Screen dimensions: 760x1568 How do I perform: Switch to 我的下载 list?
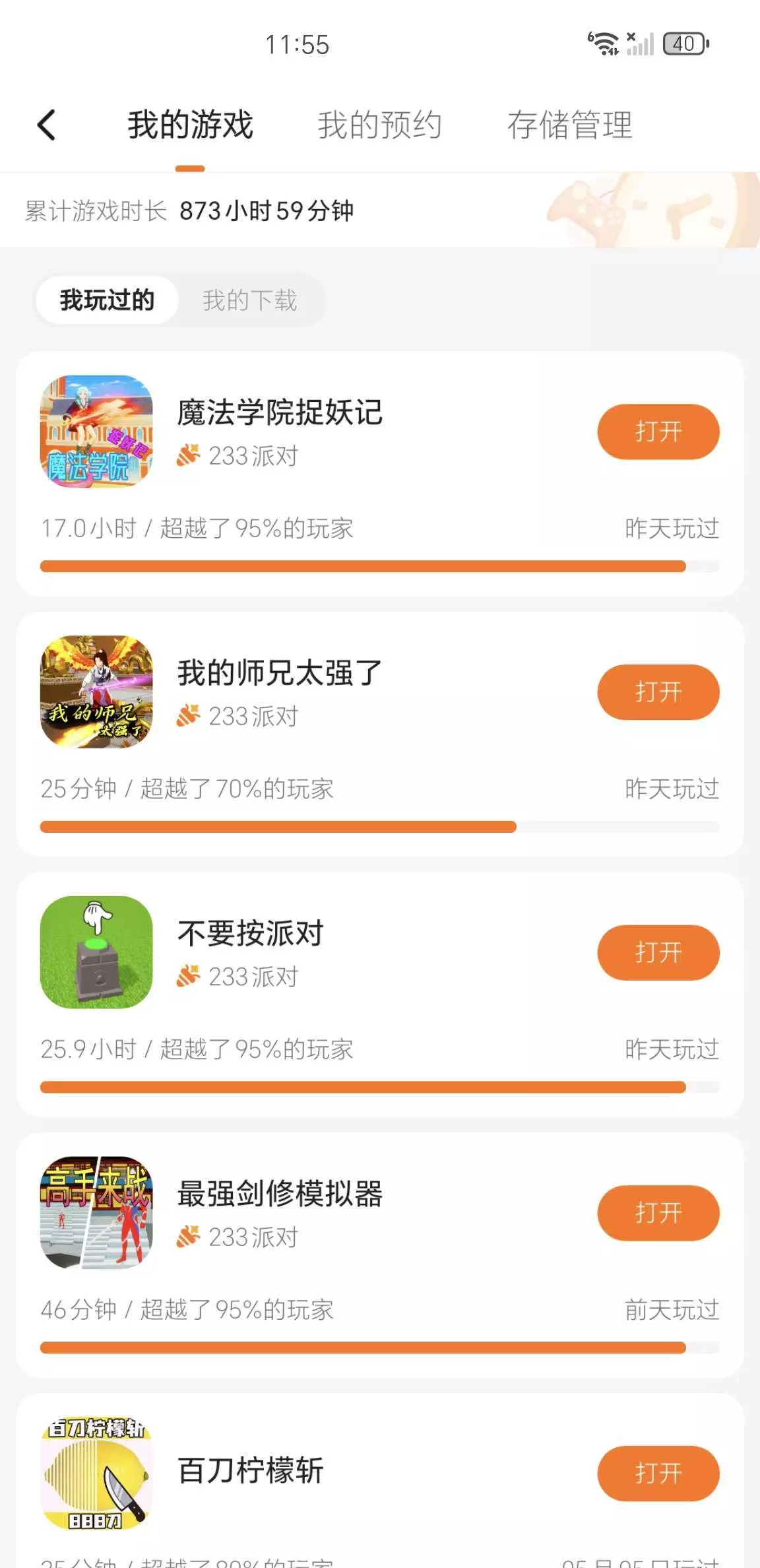(x=249, y=300)
